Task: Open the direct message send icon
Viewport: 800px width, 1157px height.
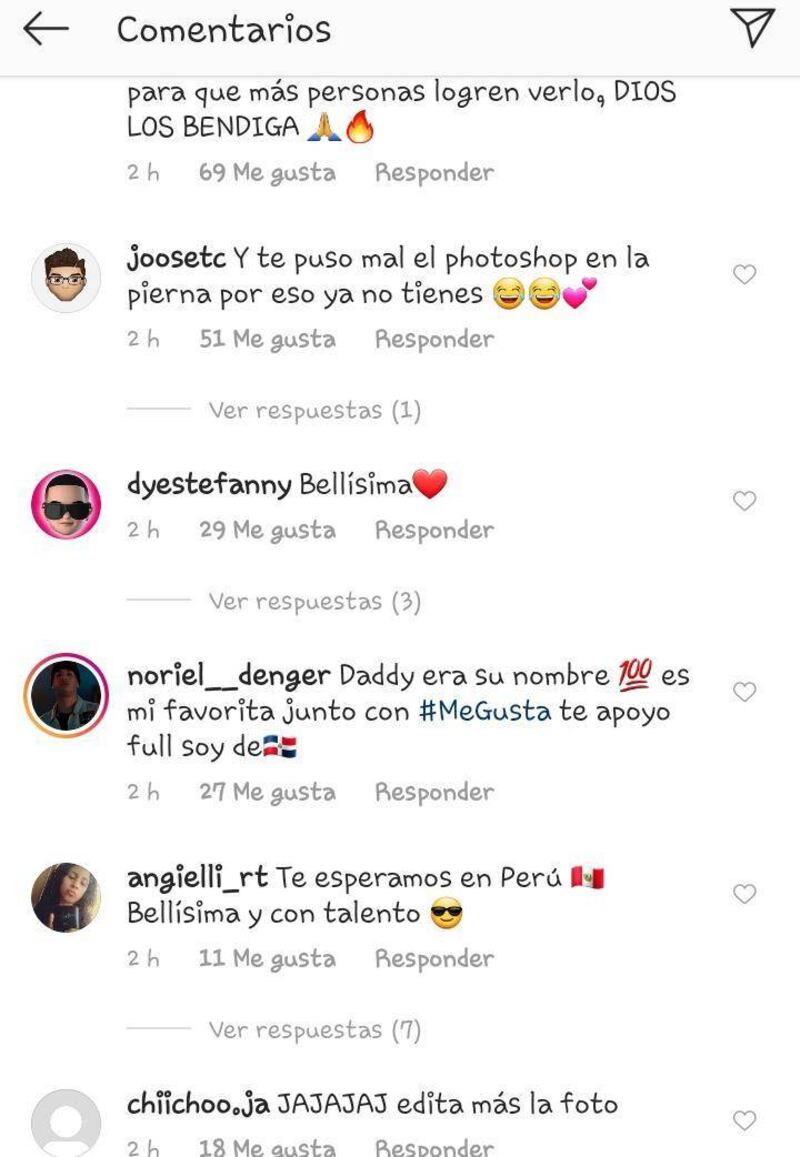Action: (x=752, y=28)
